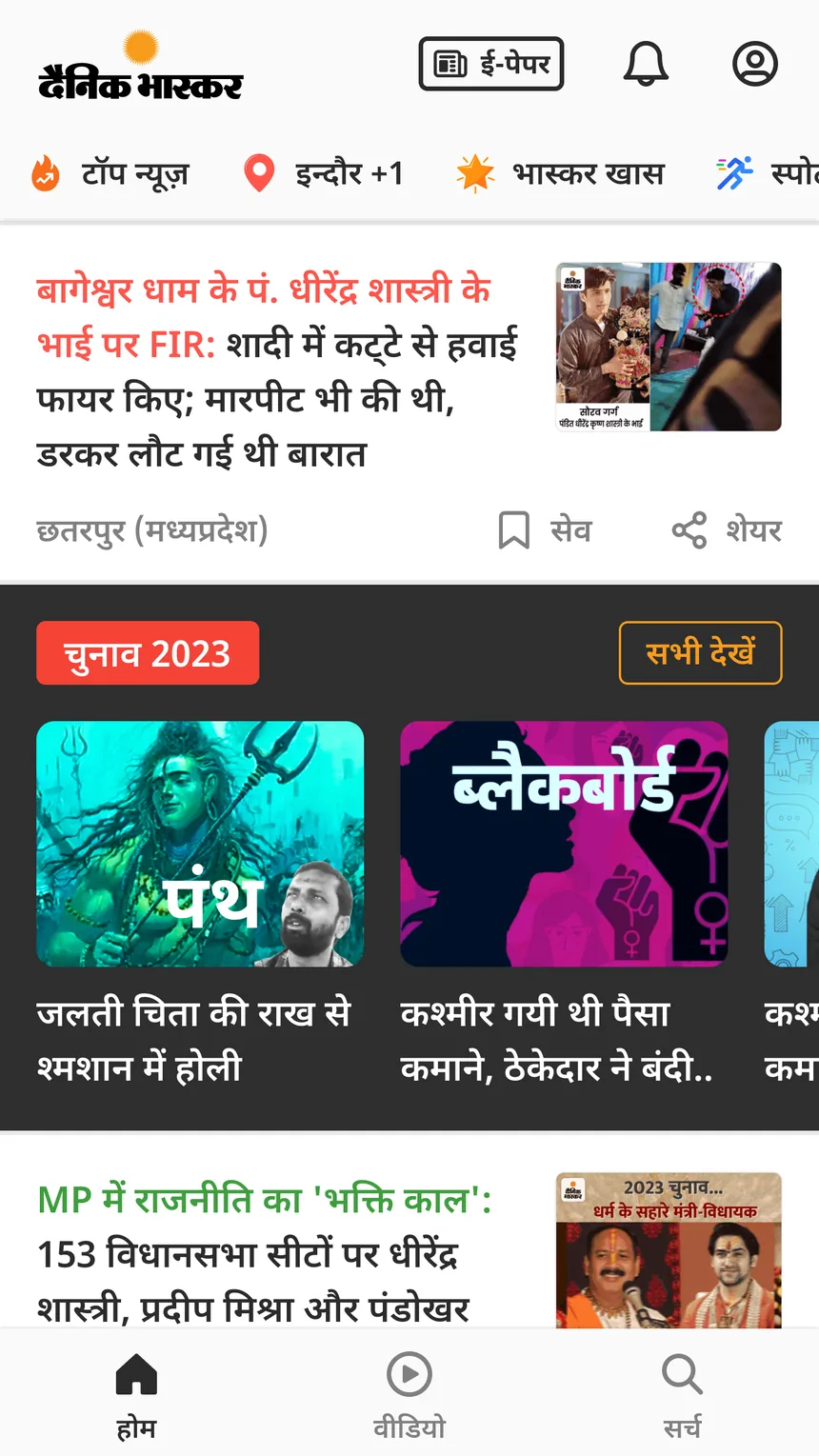Image resolution: width=819 pixels, height=1456 pixels.
Task: Switch to the भास्कर खास tab
Action: (560, 173)
